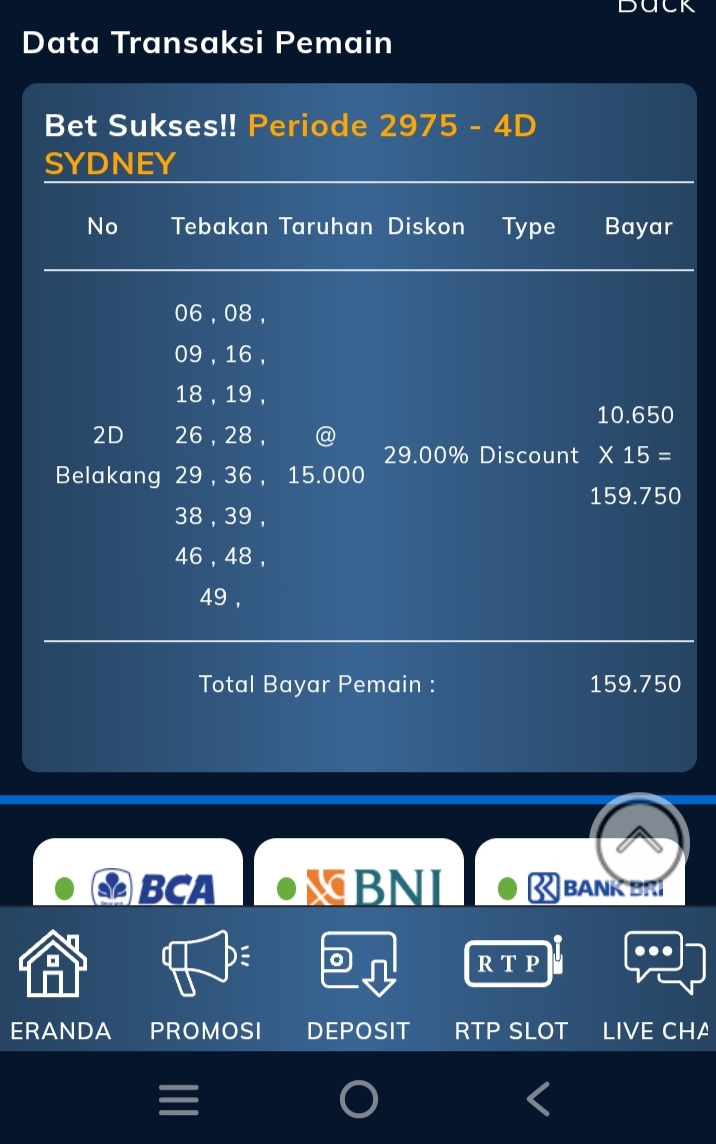Open recent apps from the system bar

[180, 1099]
